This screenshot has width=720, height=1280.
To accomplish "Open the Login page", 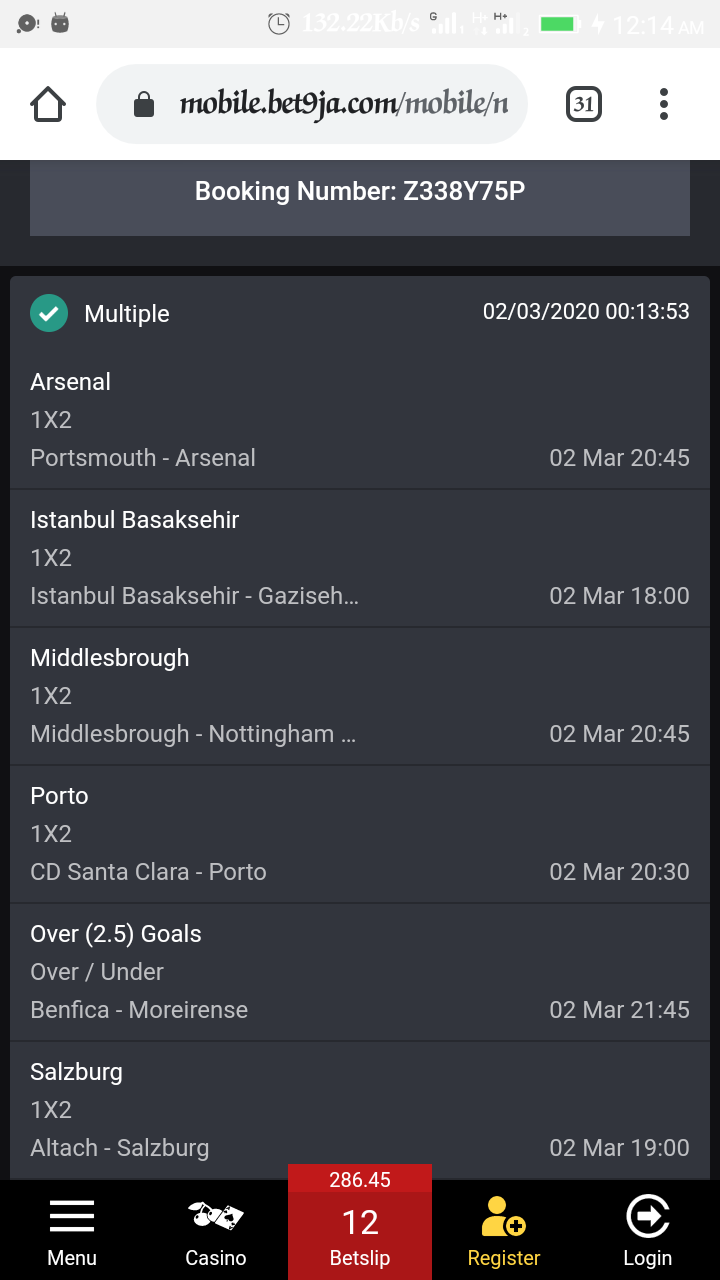I will click(x=648, y=1232).
